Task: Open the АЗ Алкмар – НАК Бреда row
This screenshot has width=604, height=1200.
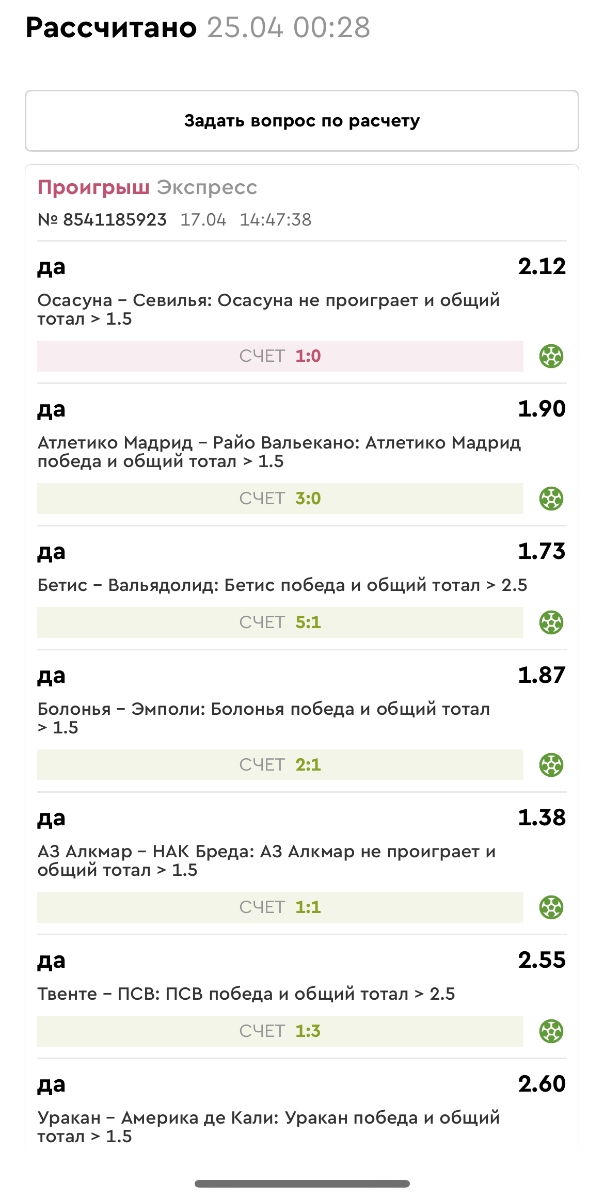Action: pyautogui.click(x=302, y=864)
